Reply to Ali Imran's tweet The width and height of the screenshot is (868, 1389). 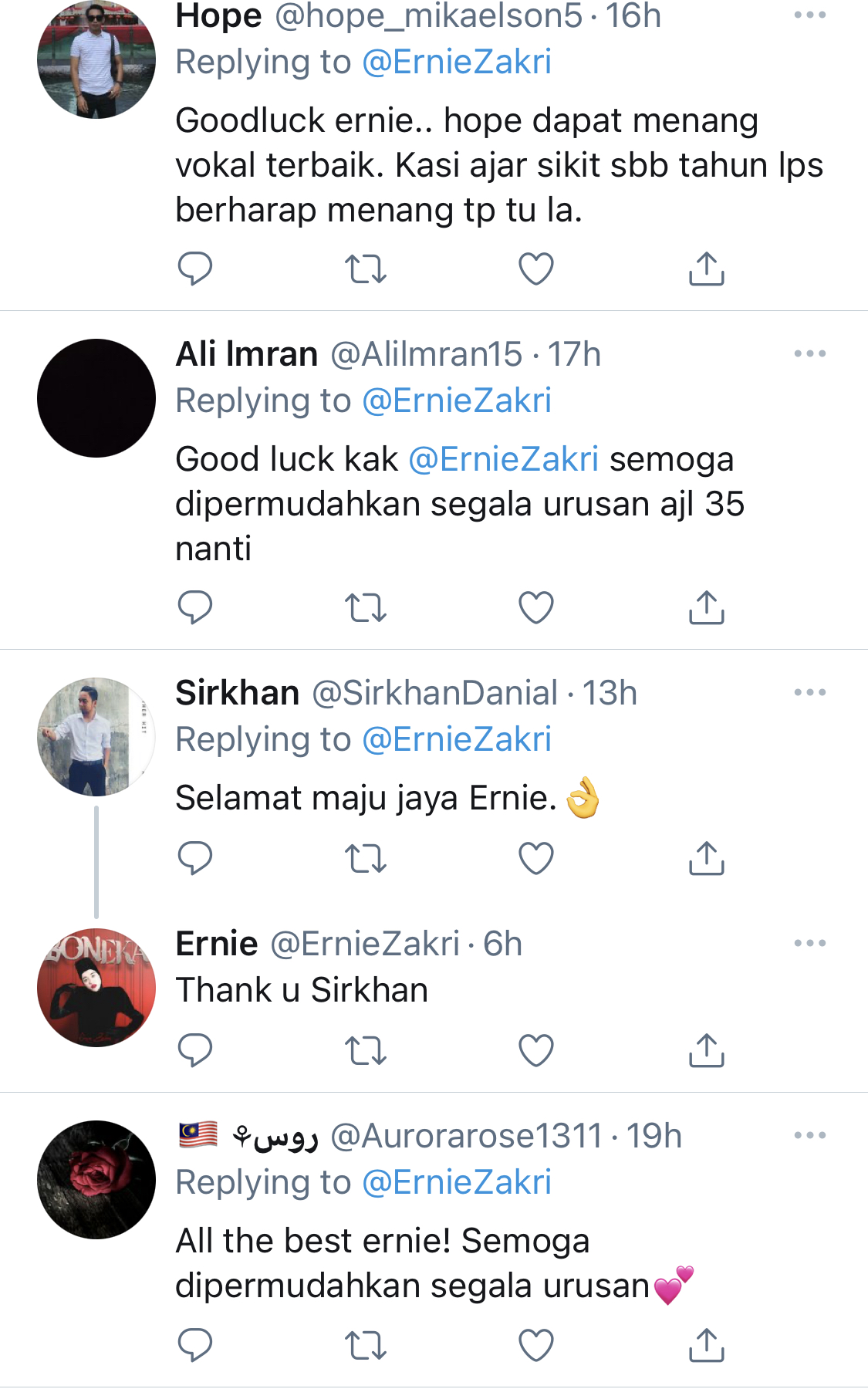[194, 607]
